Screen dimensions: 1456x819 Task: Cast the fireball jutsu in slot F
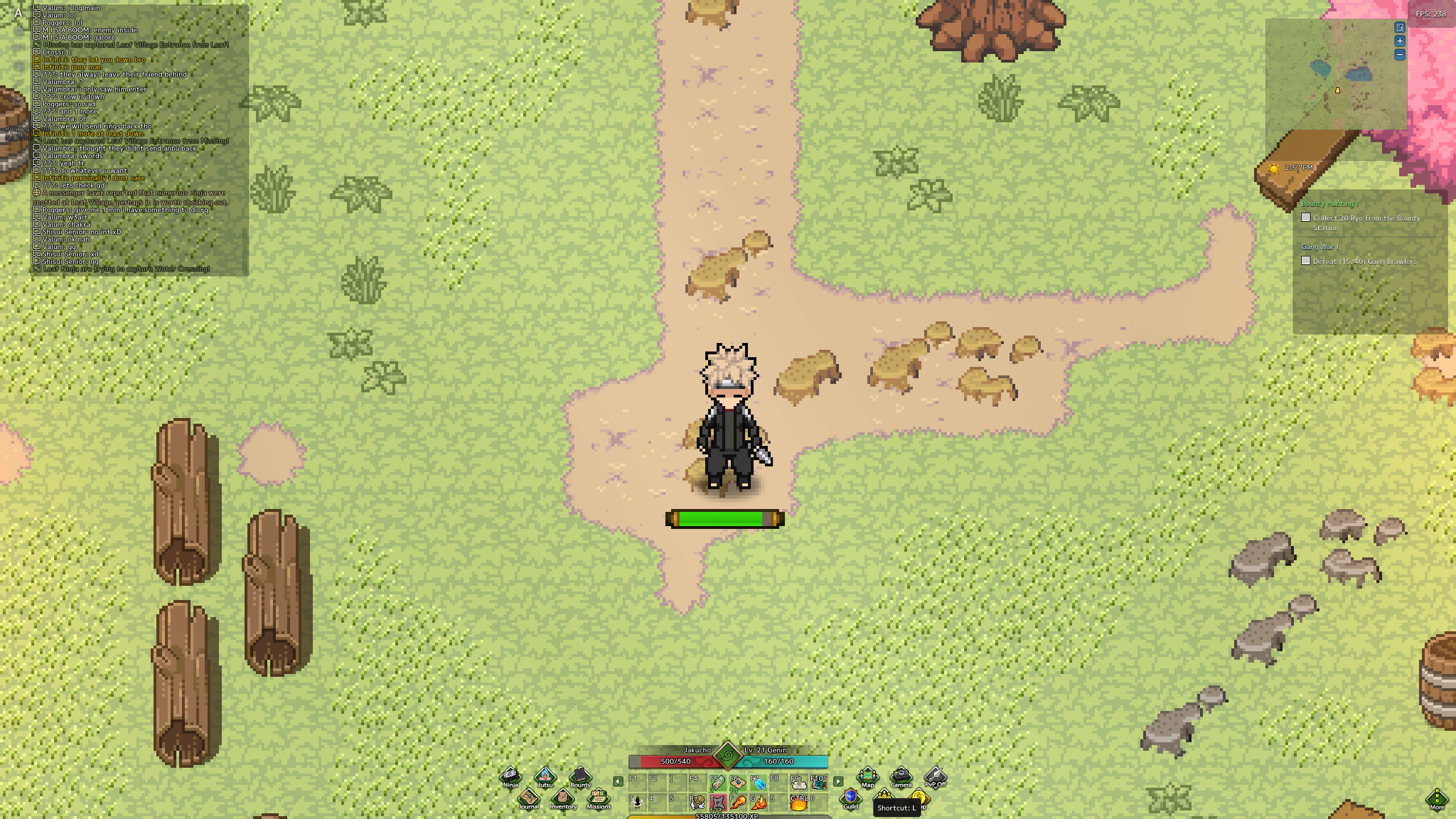coord(738,802)
